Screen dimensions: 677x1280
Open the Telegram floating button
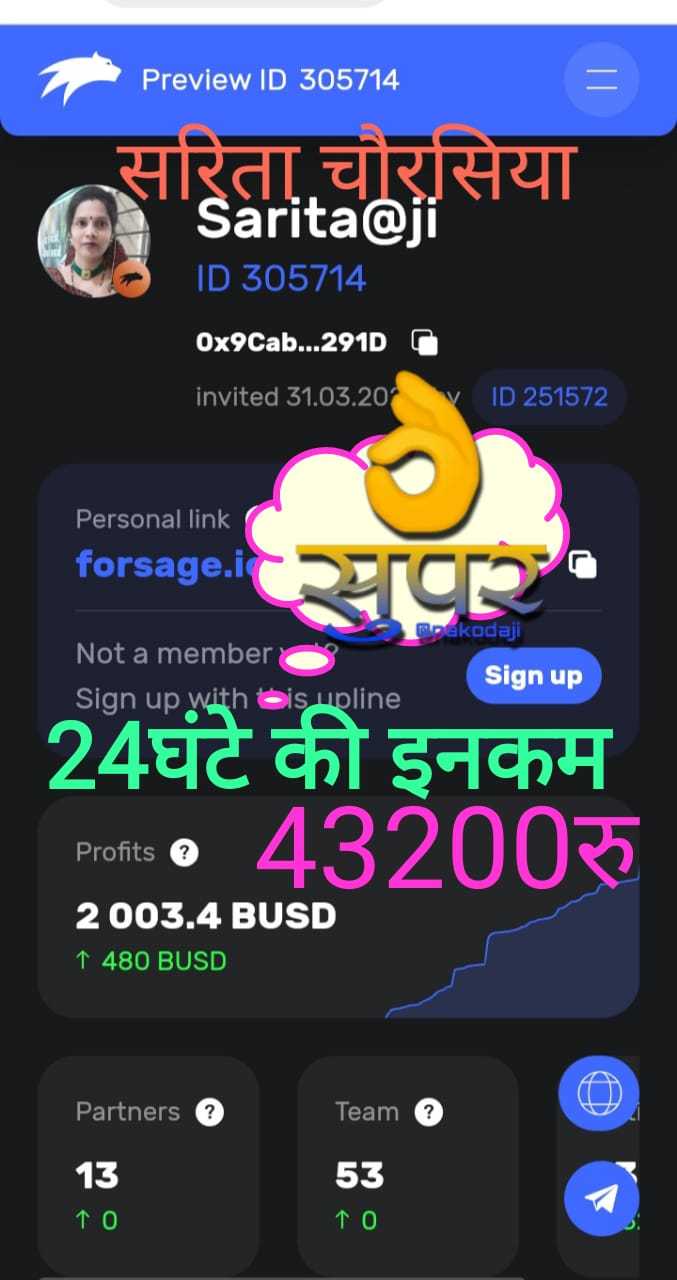click(x=601, y=1197)
